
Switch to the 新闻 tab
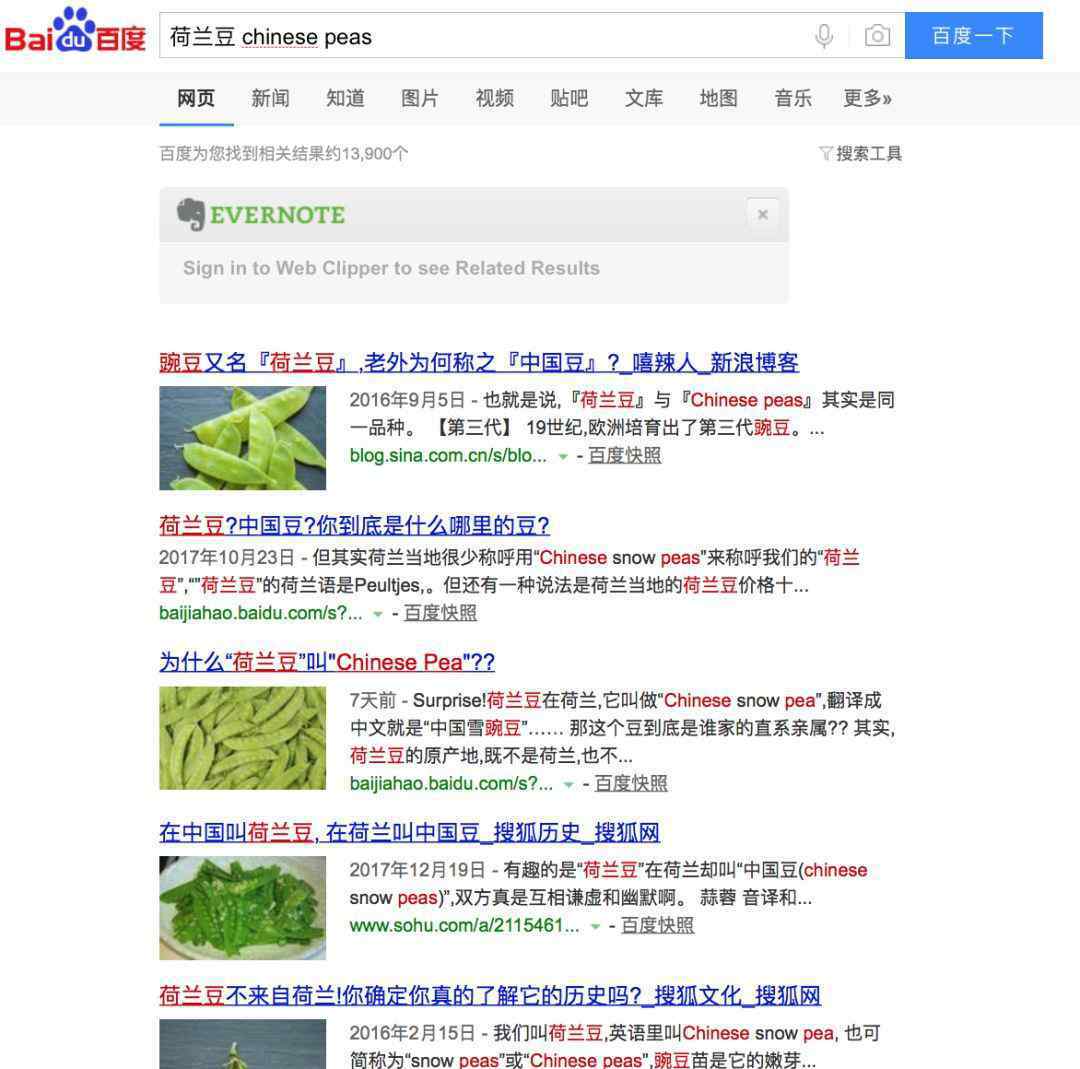[x=270, y=98]
